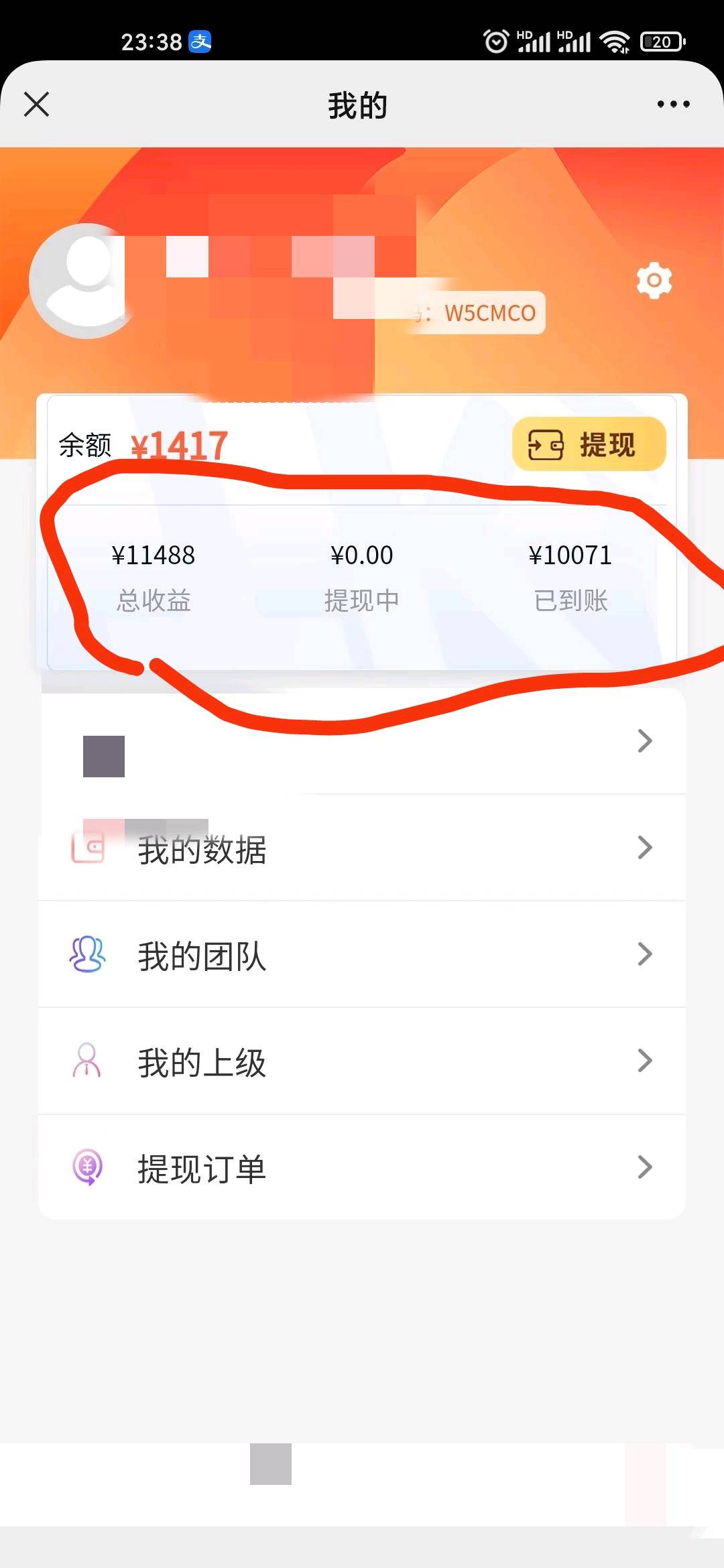Open the 我的数据 row
This screenshot has height=1568, width=724.
point(362,848)
